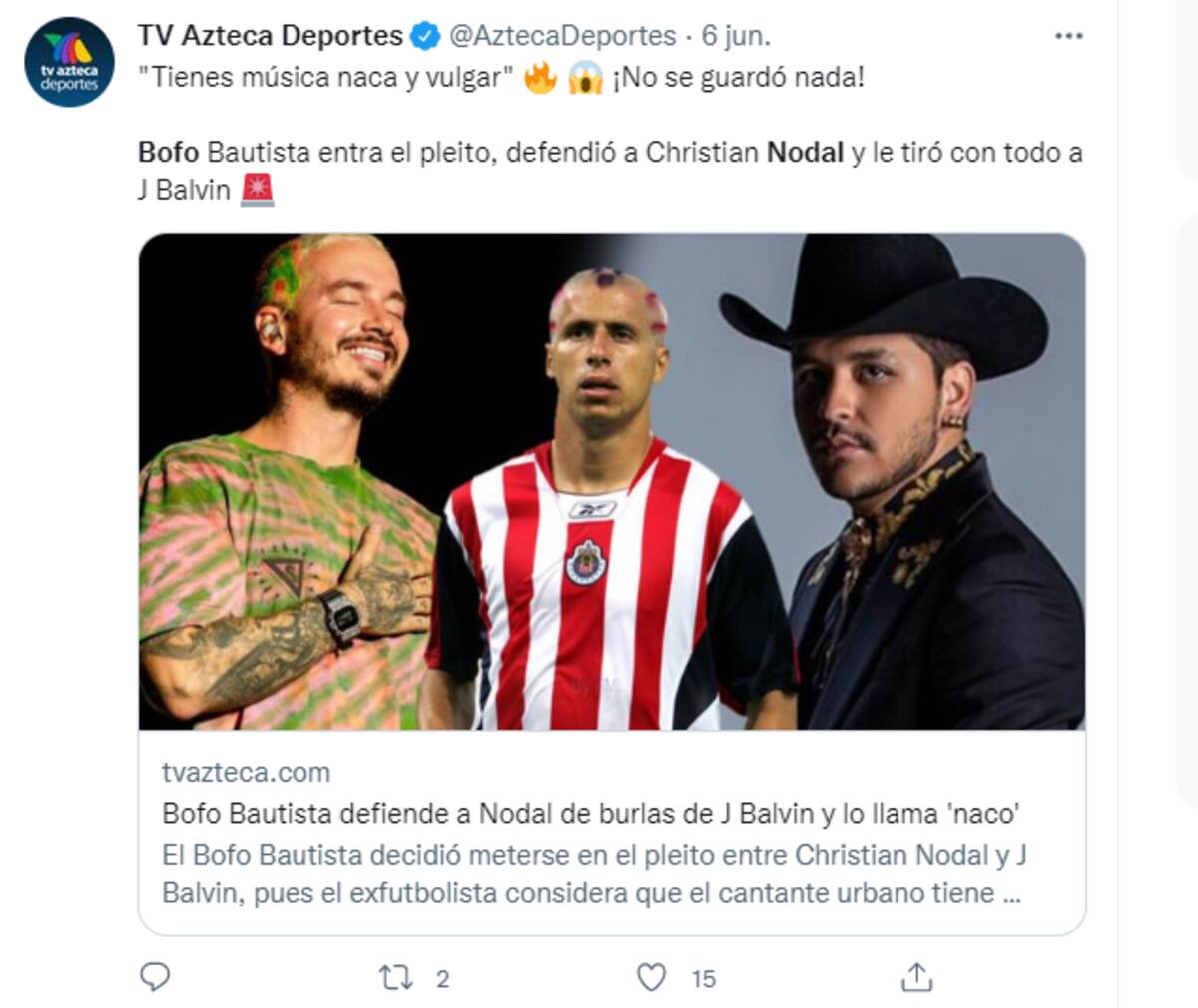This screenshot has width=1198, height=1008.
Task: Open the @AztecaDeportes handle link
Action: pyautogui.click(x=562, y=36)
